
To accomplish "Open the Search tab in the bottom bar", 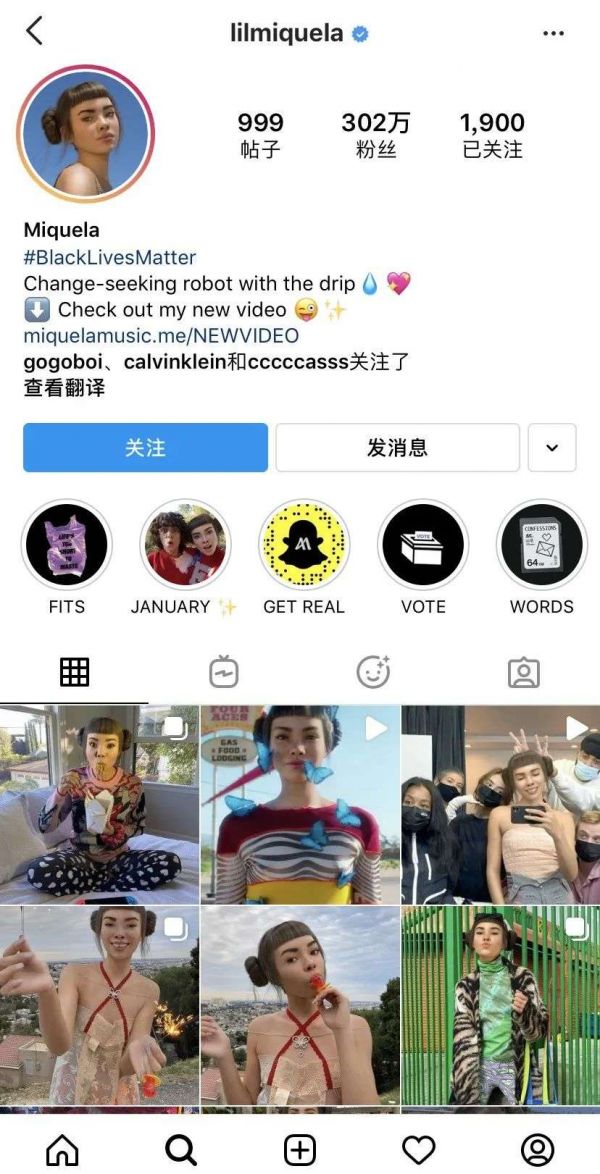I will 181,1150.
